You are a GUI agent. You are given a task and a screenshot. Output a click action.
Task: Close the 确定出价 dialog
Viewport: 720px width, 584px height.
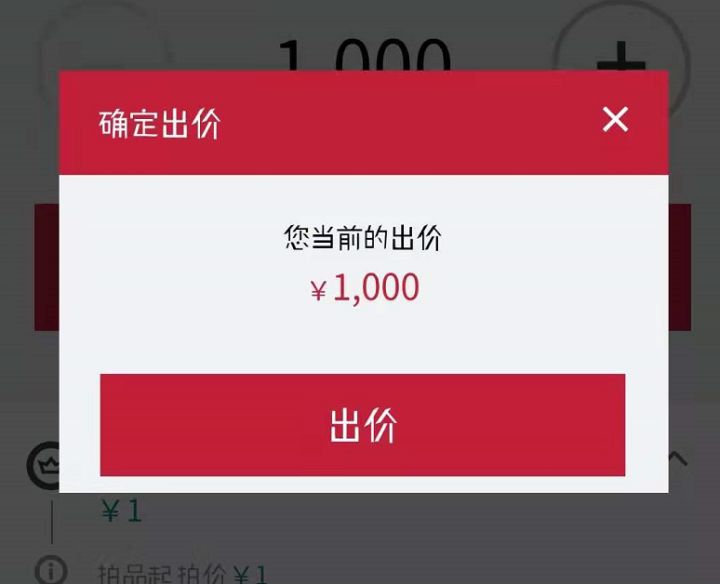pyautogui.click(x=615, y=120)
